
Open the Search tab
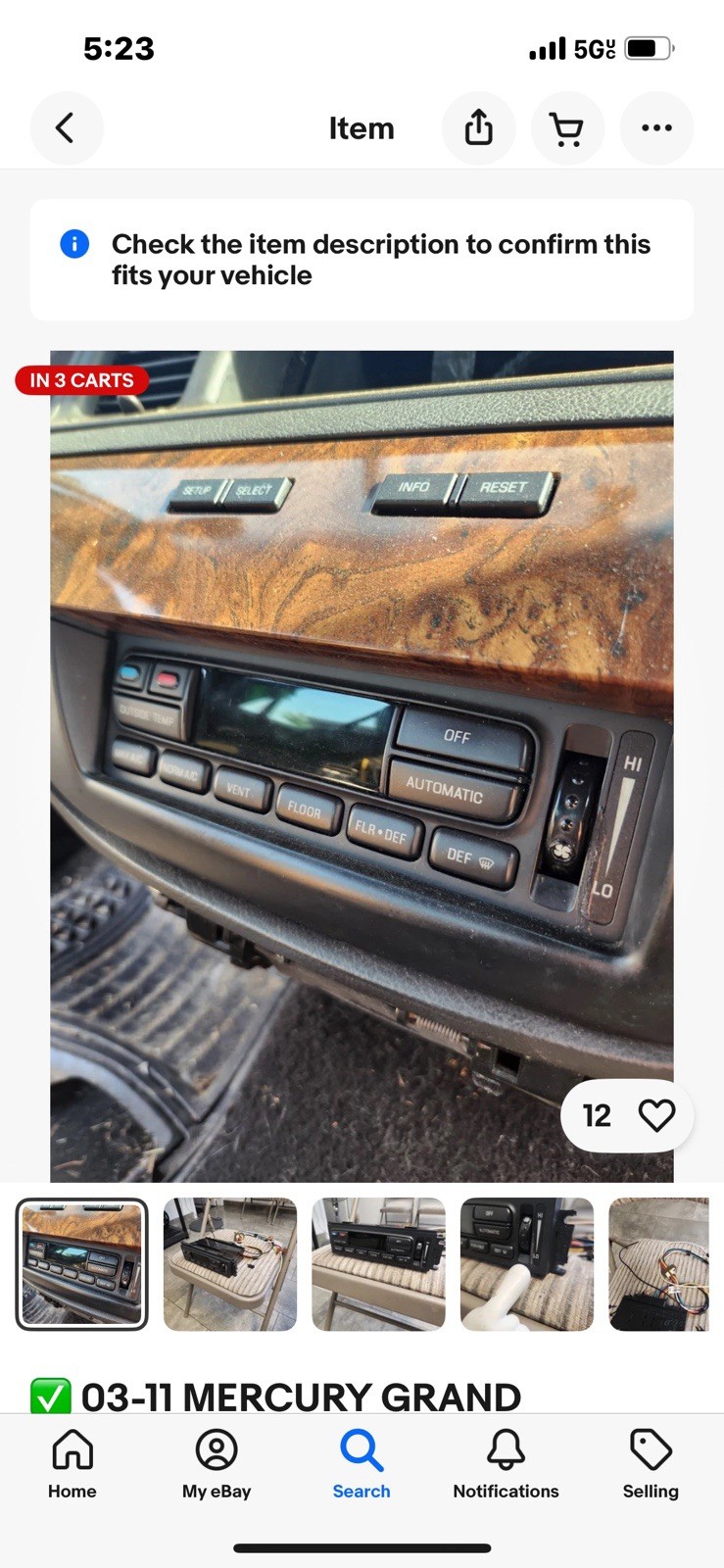(x=362, y=1464)
